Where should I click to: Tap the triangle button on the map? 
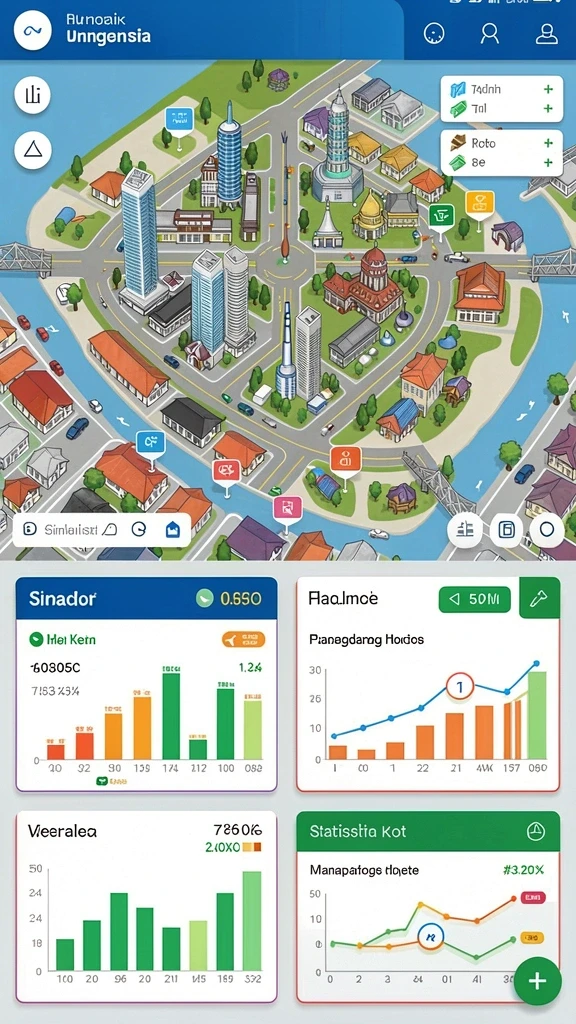33,150
